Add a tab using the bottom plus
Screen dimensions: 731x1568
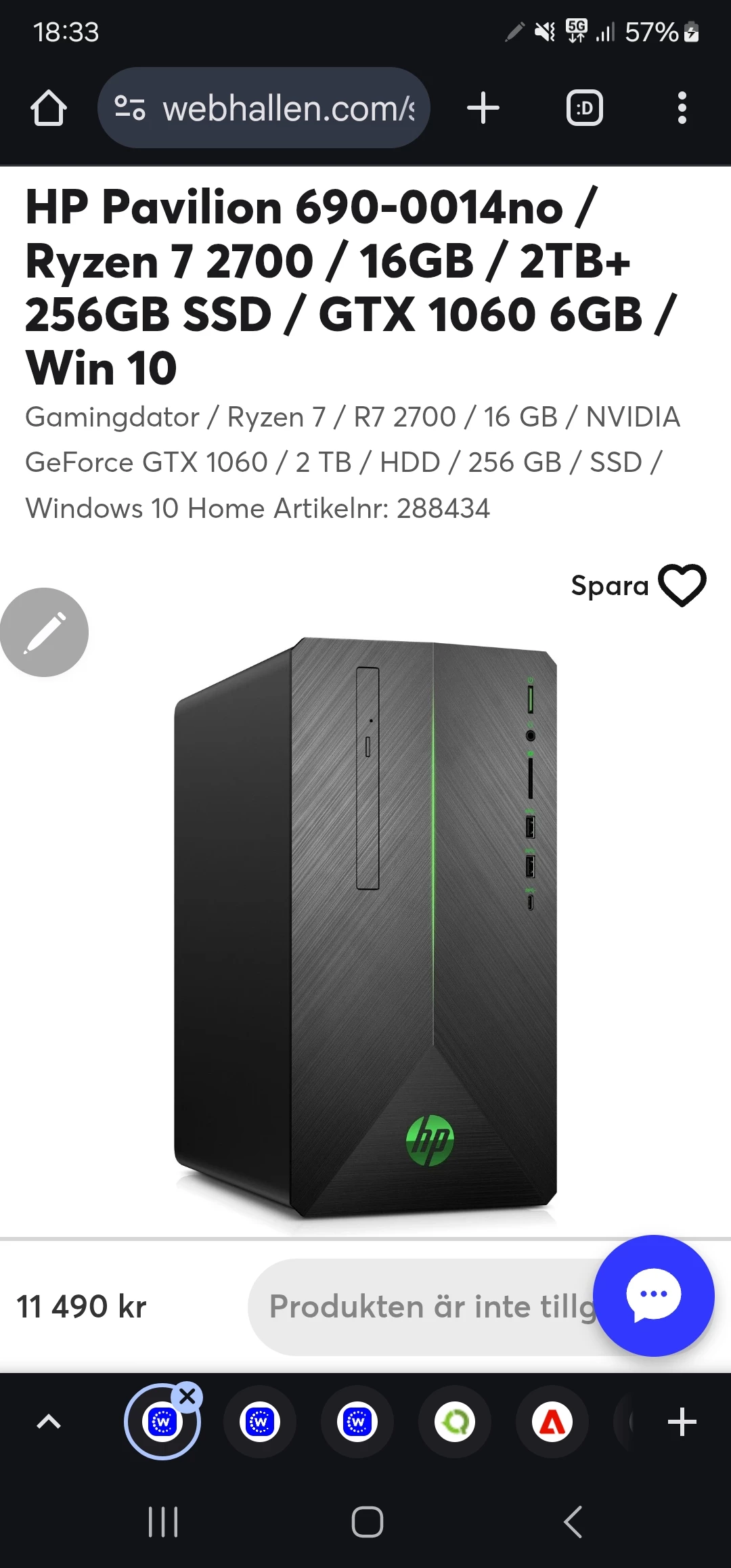point(682,1422)
